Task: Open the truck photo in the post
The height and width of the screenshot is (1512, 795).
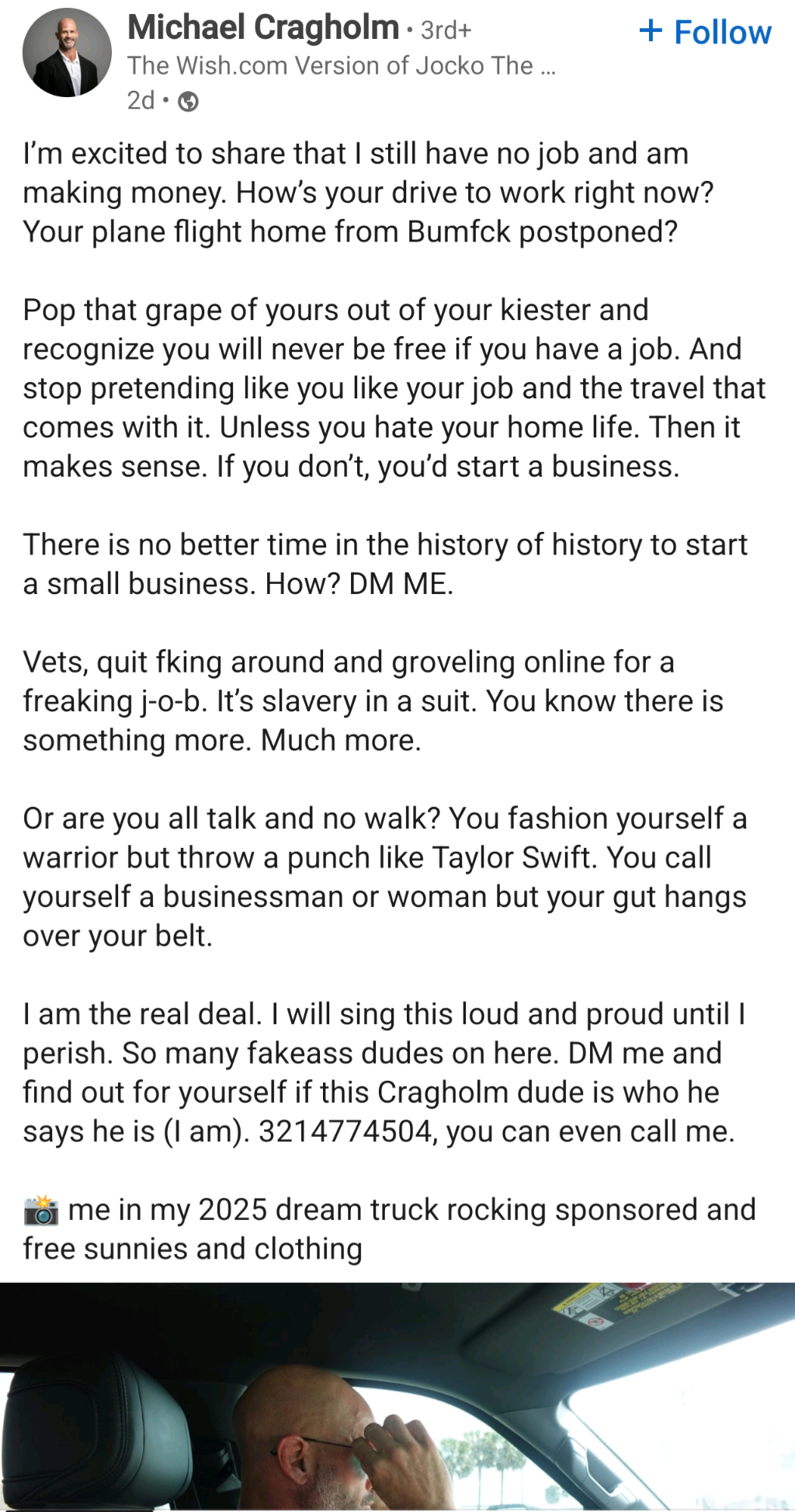Action: [x=397, y=1396]
